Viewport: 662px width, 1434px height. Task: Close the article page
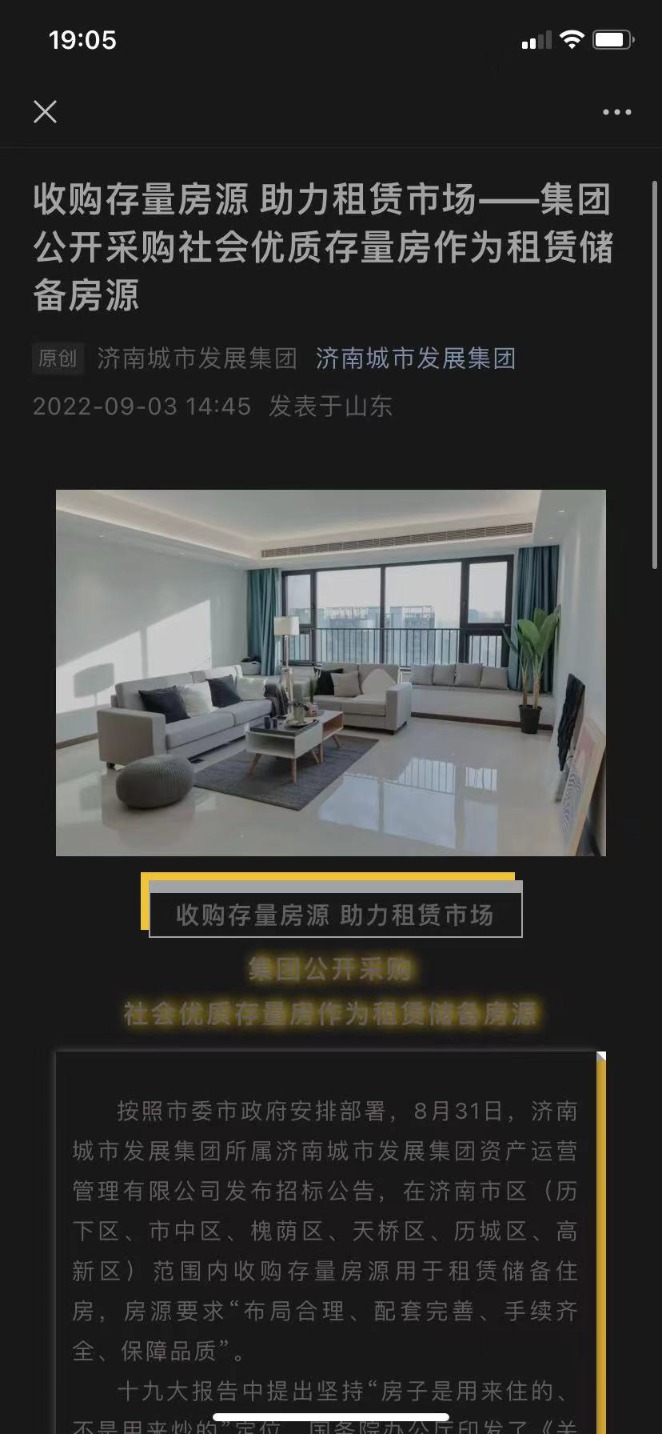(45, 112)
